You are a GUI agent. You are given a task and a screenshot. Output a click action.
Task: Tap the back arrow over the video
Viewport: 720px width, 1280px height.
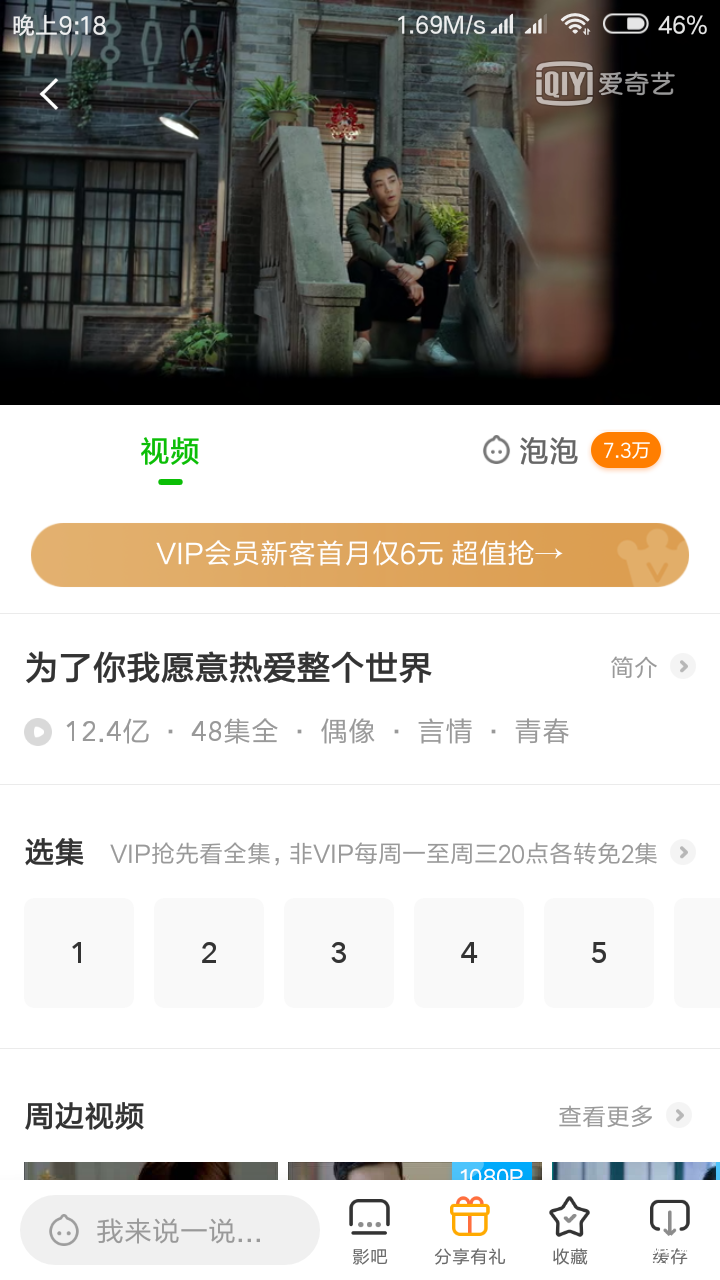[x=49, y=94]
